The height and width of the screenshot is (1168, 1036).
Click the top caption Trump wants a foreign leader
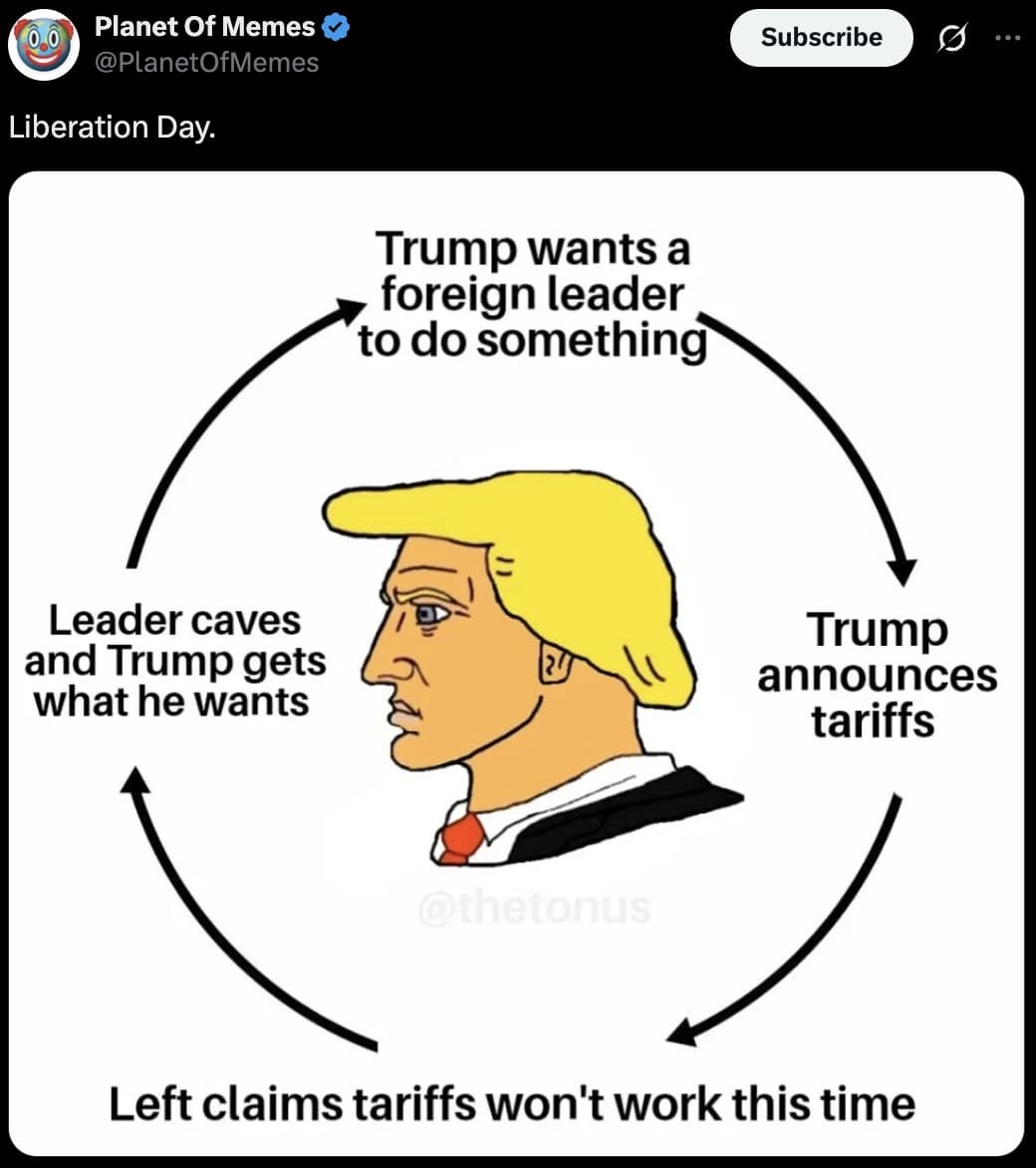coord(535,293)
